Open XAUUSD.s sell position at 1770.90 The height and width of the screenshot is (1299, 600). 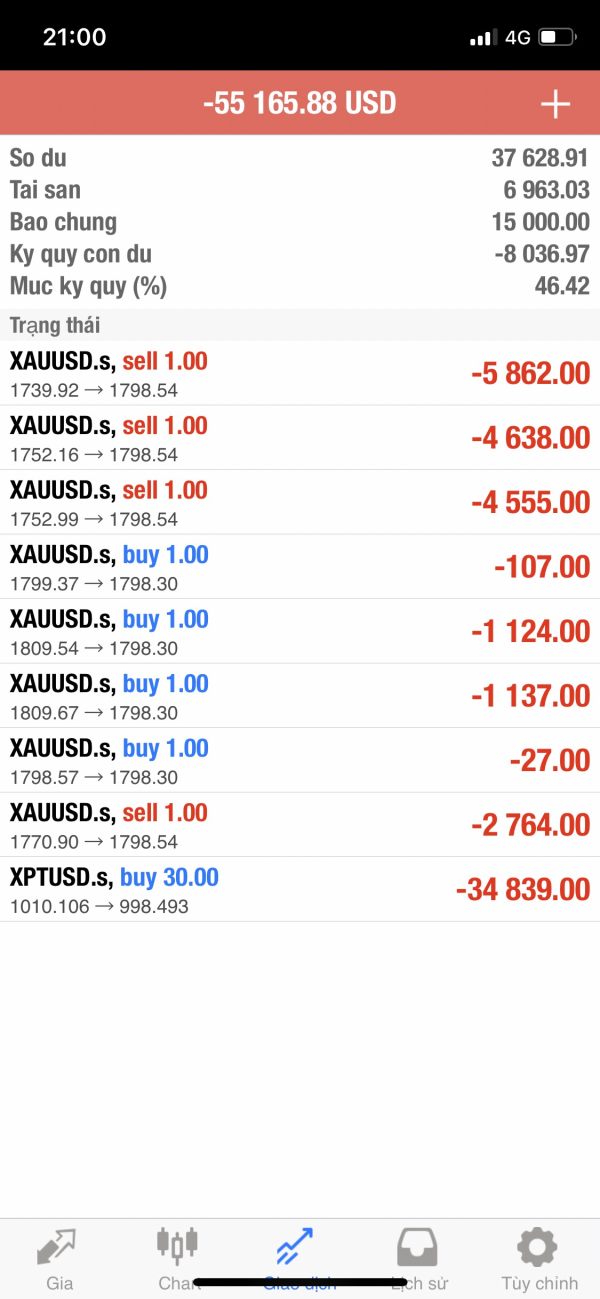[300, 825]
